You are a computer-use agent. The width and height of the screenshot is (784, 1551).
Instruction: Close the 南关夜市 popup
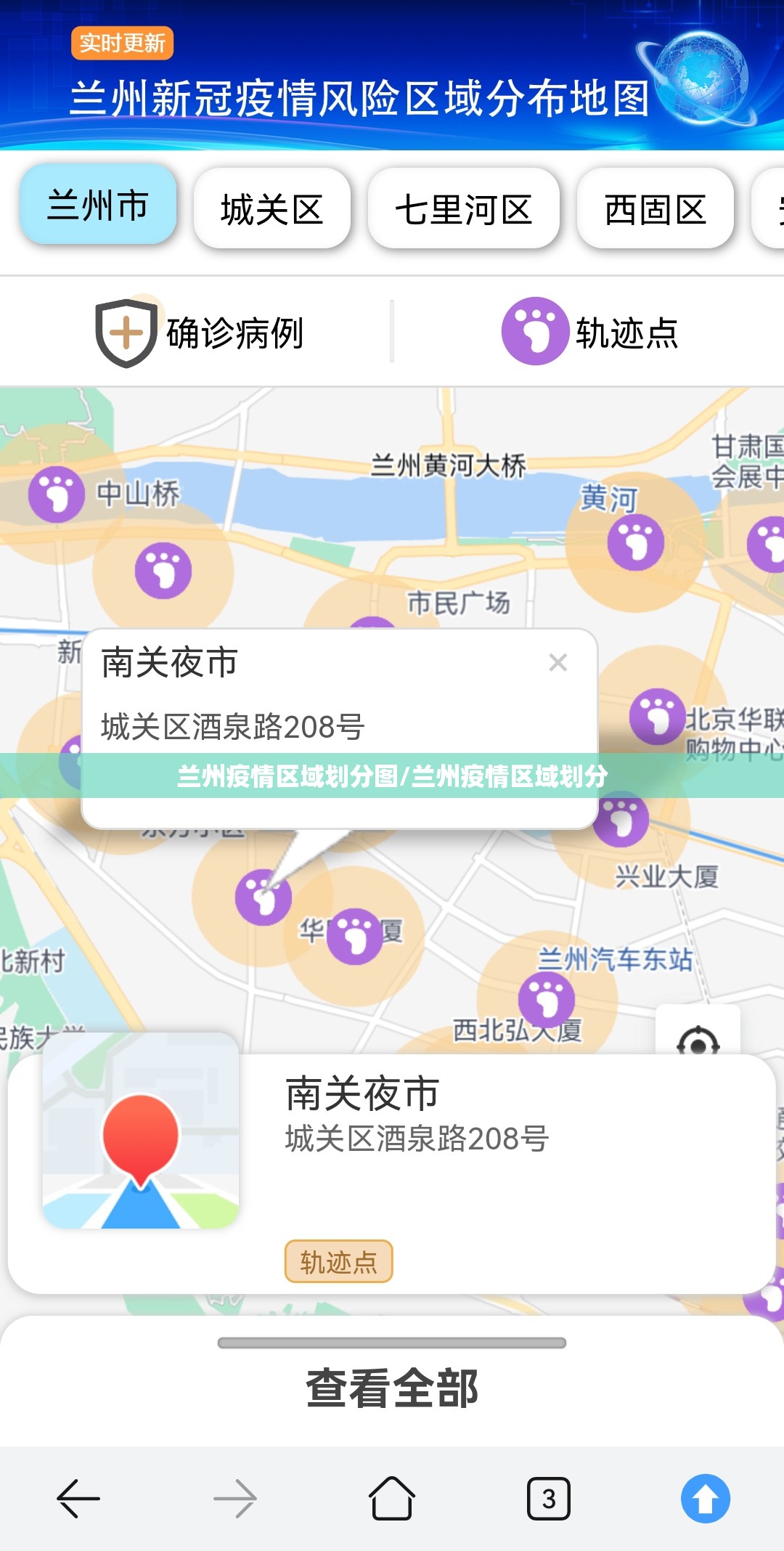tap(558, 662)
